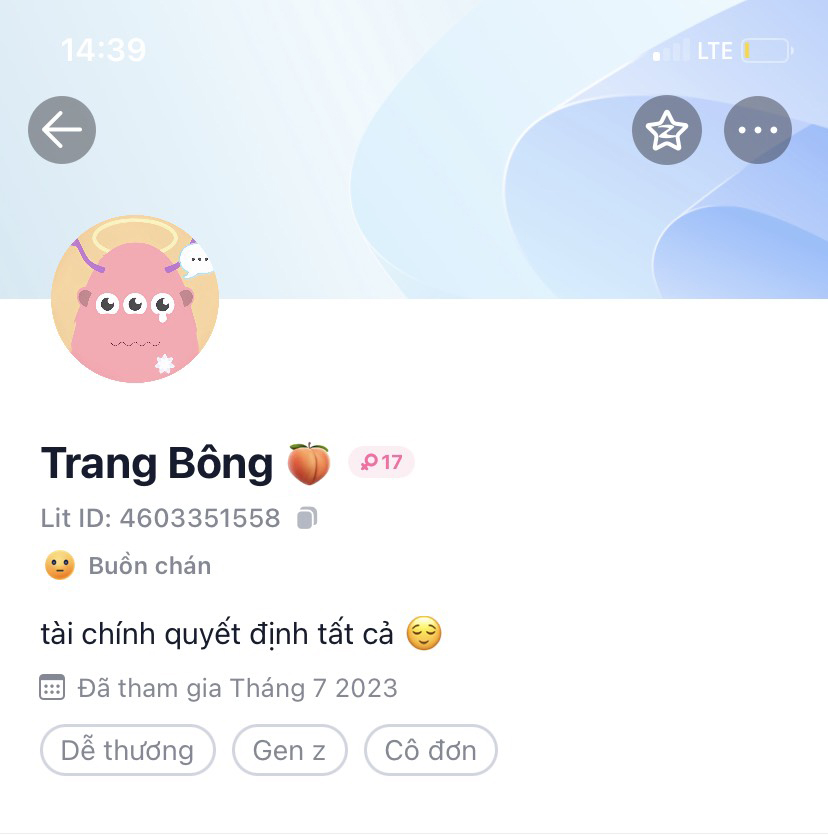The width and height of the screenshot is (828, 838).
Task: Select the Cô đơn tag
Action: [431, 750]
